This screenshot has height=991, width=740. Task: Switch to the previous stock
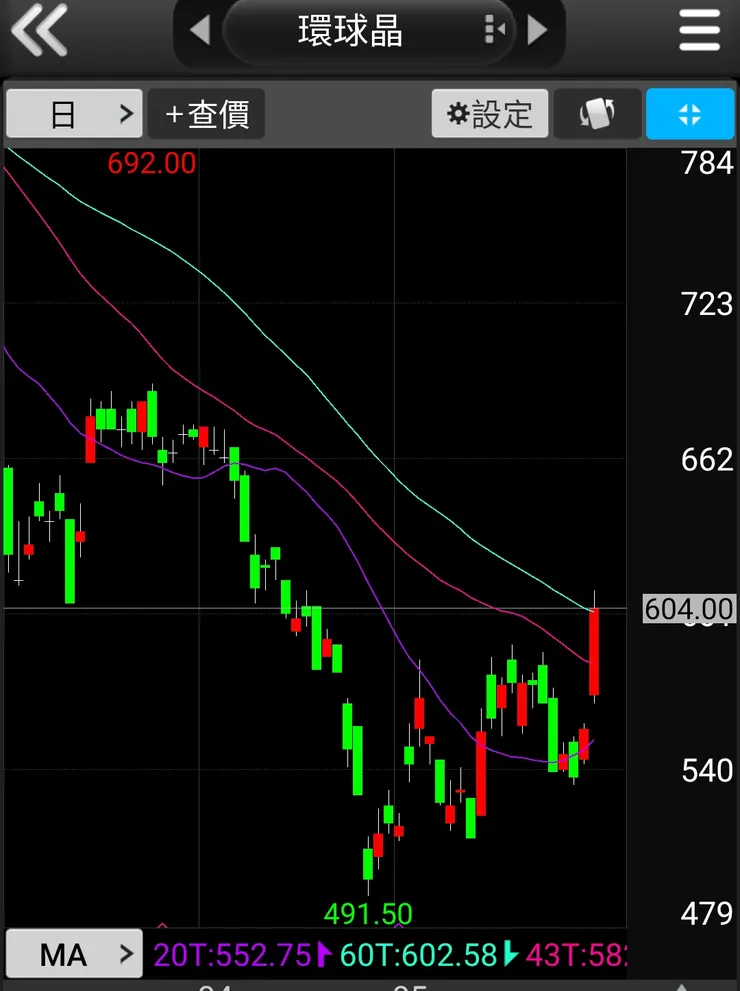click(x=199, y=30)
